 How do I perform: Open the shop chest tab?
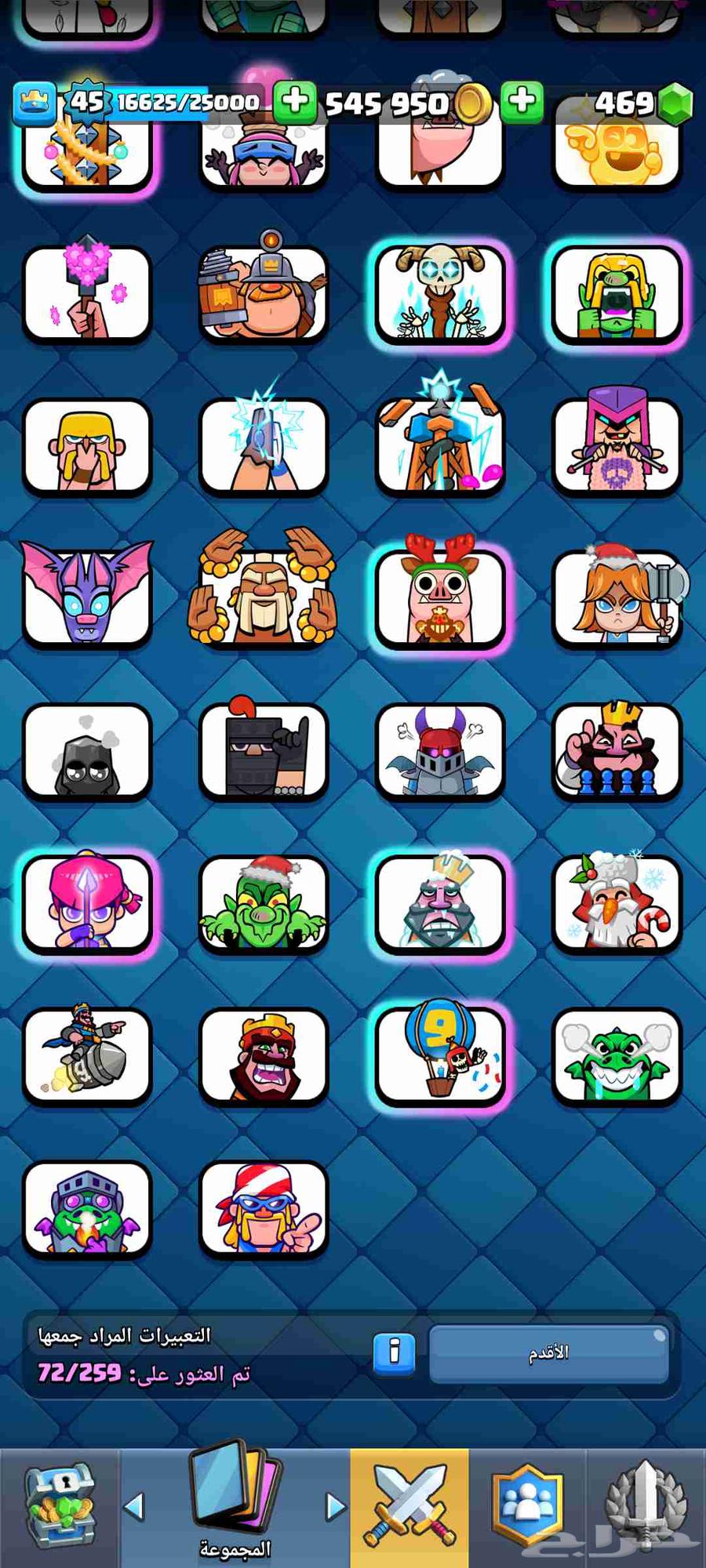click(x=60, y=1507)
